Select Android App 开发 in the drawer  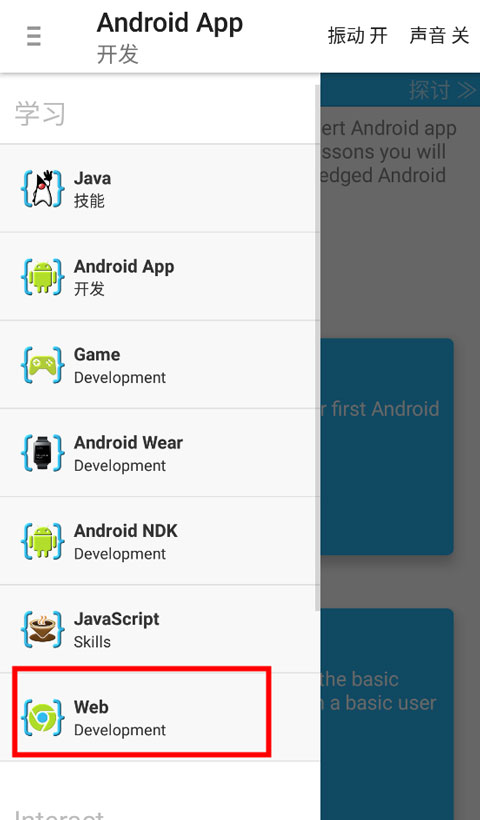158,277
